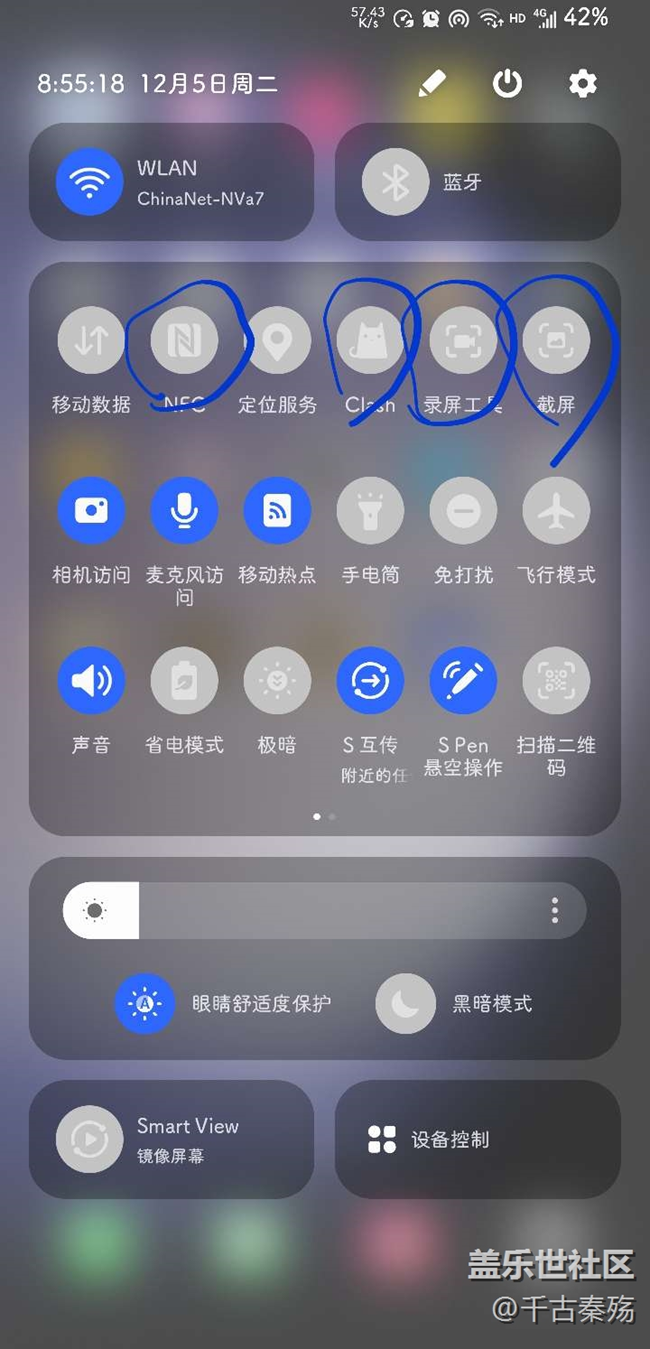The width and height of the screenshot is (650, 1349).
Task: Switch on airplane mode (飞行模式)
Action: pyautogui.click(x=556, y=511)
